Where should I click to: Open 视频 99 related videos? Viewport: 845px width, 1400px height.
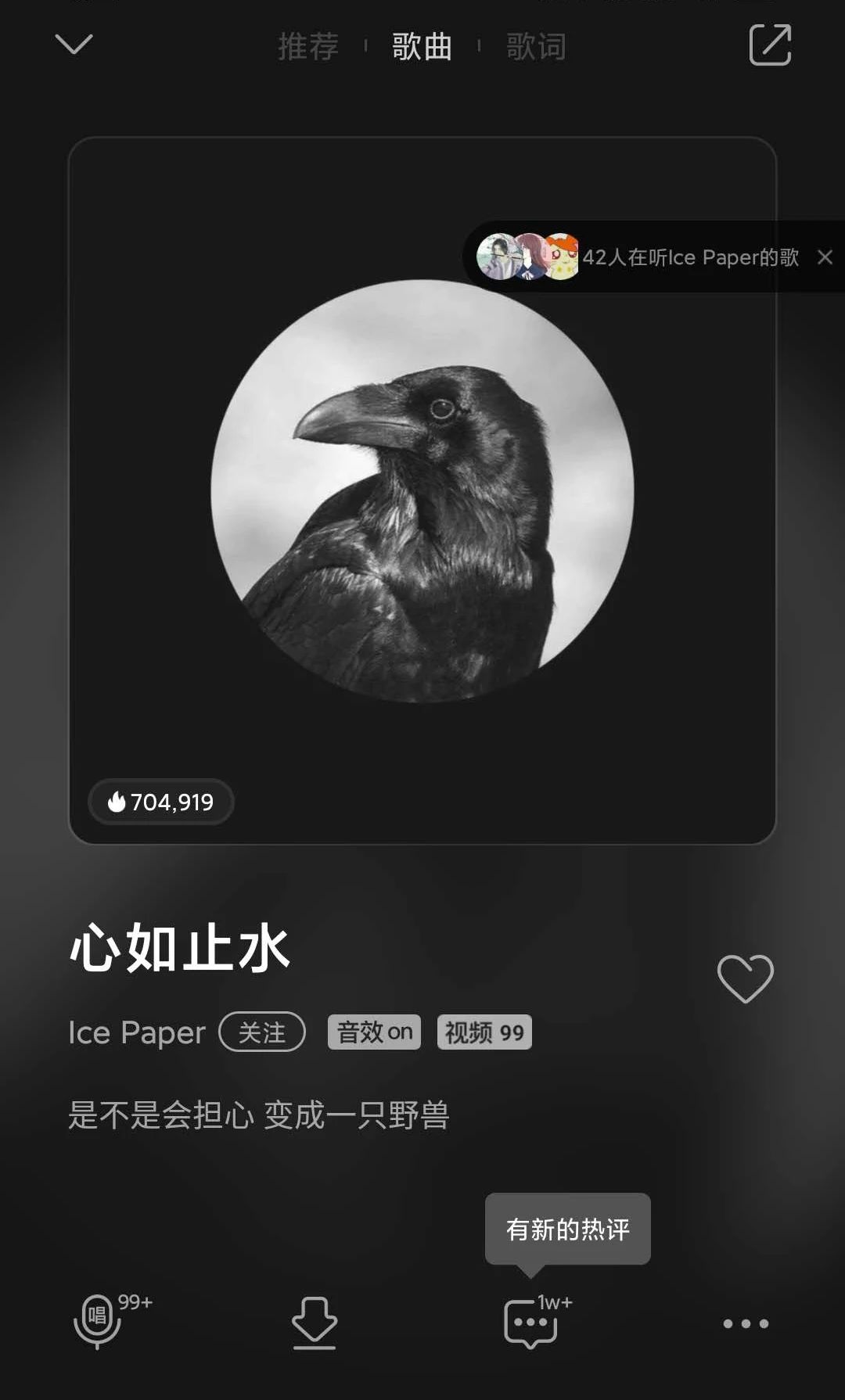coord(484,1032)
